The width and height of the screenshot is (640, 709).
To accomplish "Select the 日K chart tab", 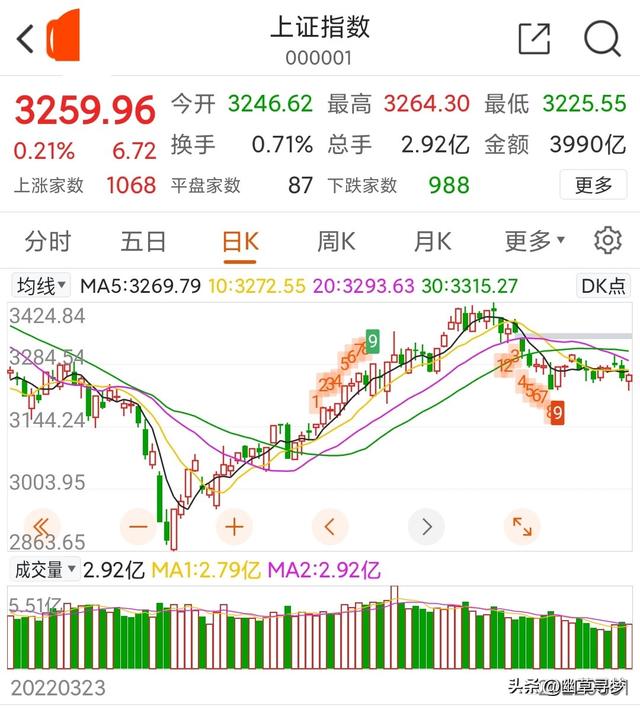I will click(x=240, y=241).
